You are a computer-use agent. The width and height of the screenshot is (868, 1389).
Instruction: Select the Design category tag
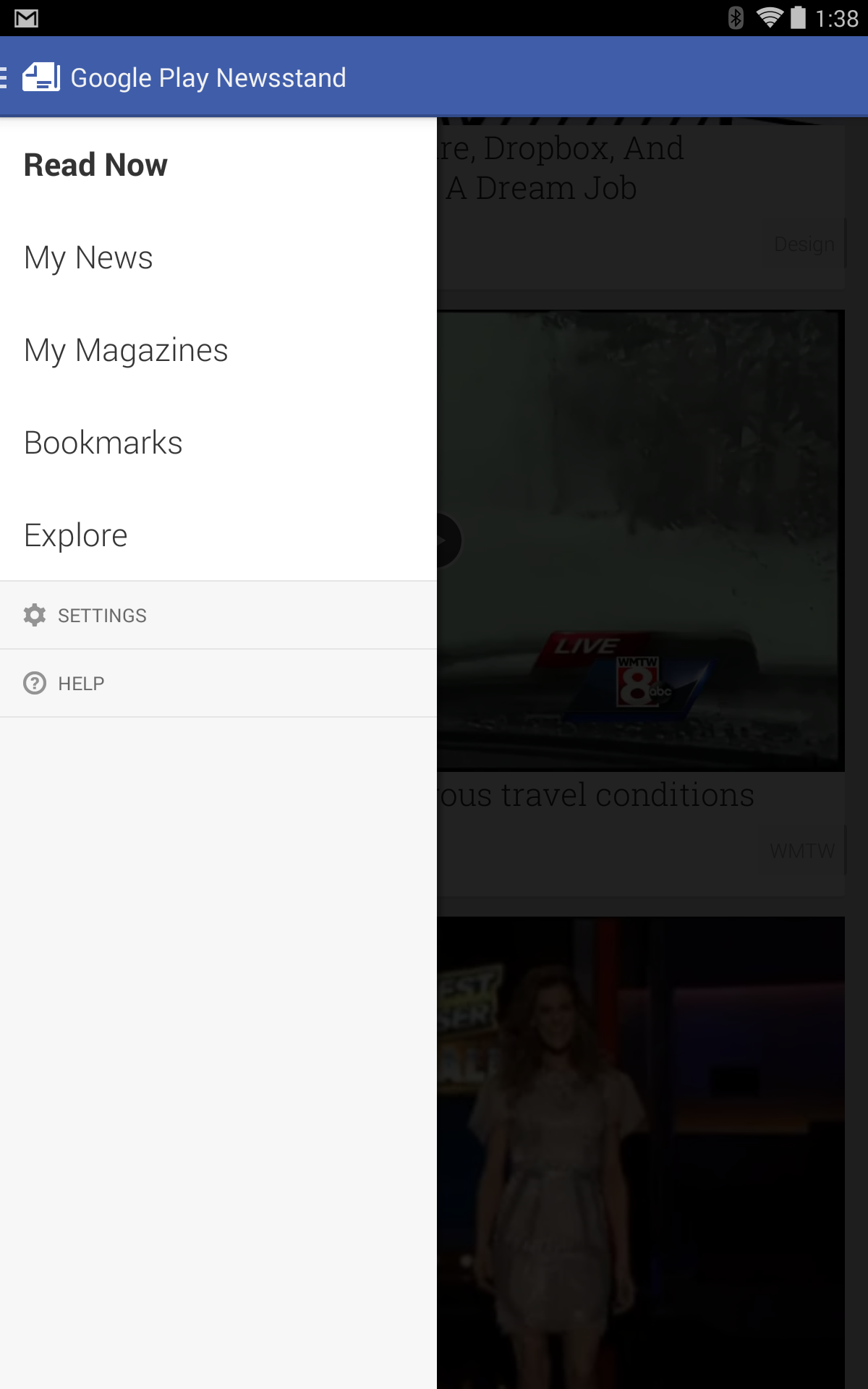(x=804, y=244)
